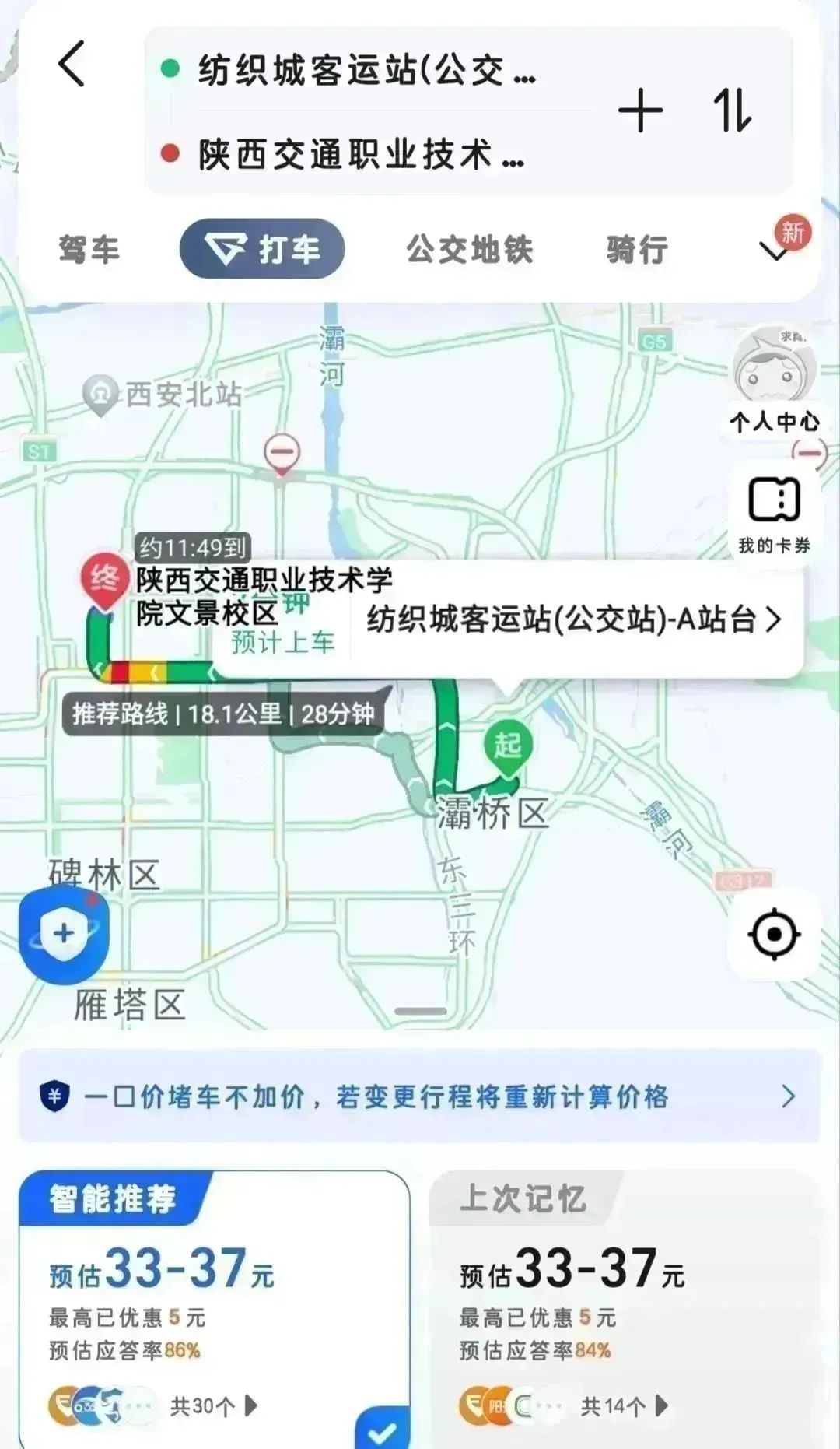Screen dimensions: 840x1449
Task: Open the blue safety shield button
Action: [65, 934]
